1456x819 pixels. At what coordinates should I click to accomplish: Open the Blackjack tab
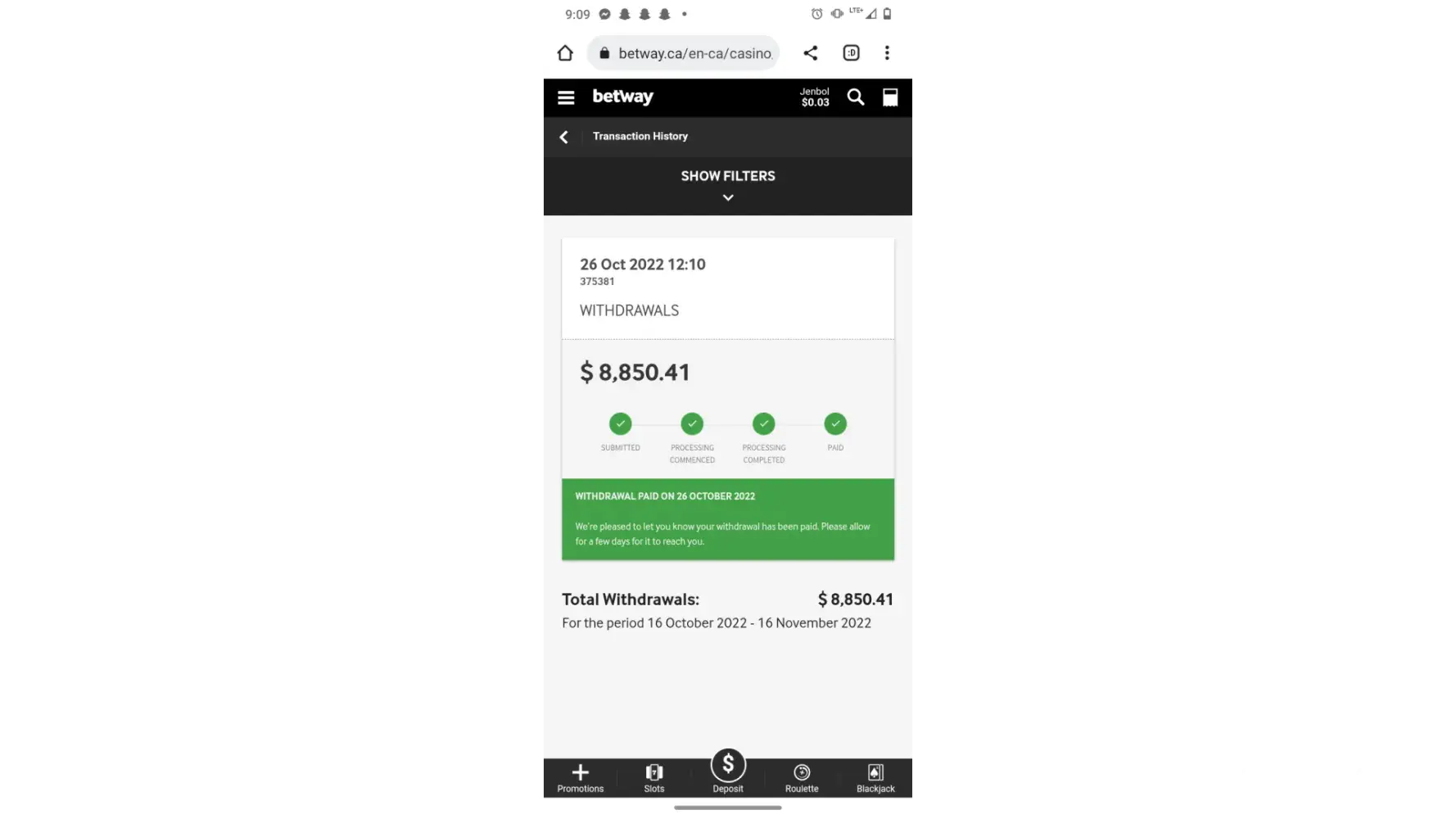coord(875,778)
